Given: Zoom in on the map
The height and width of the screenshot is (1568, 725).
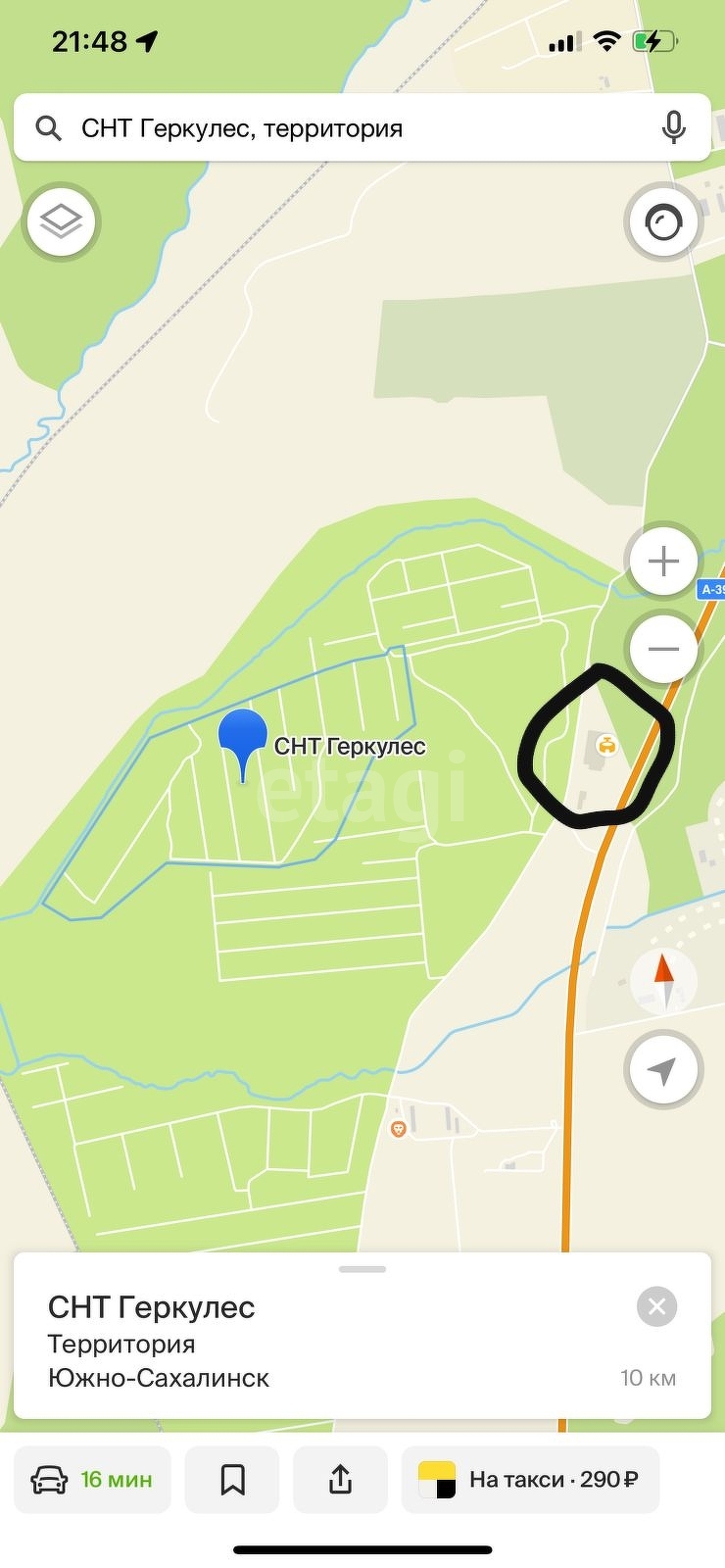Looking at the screenshot, I should tap(663, 562).
